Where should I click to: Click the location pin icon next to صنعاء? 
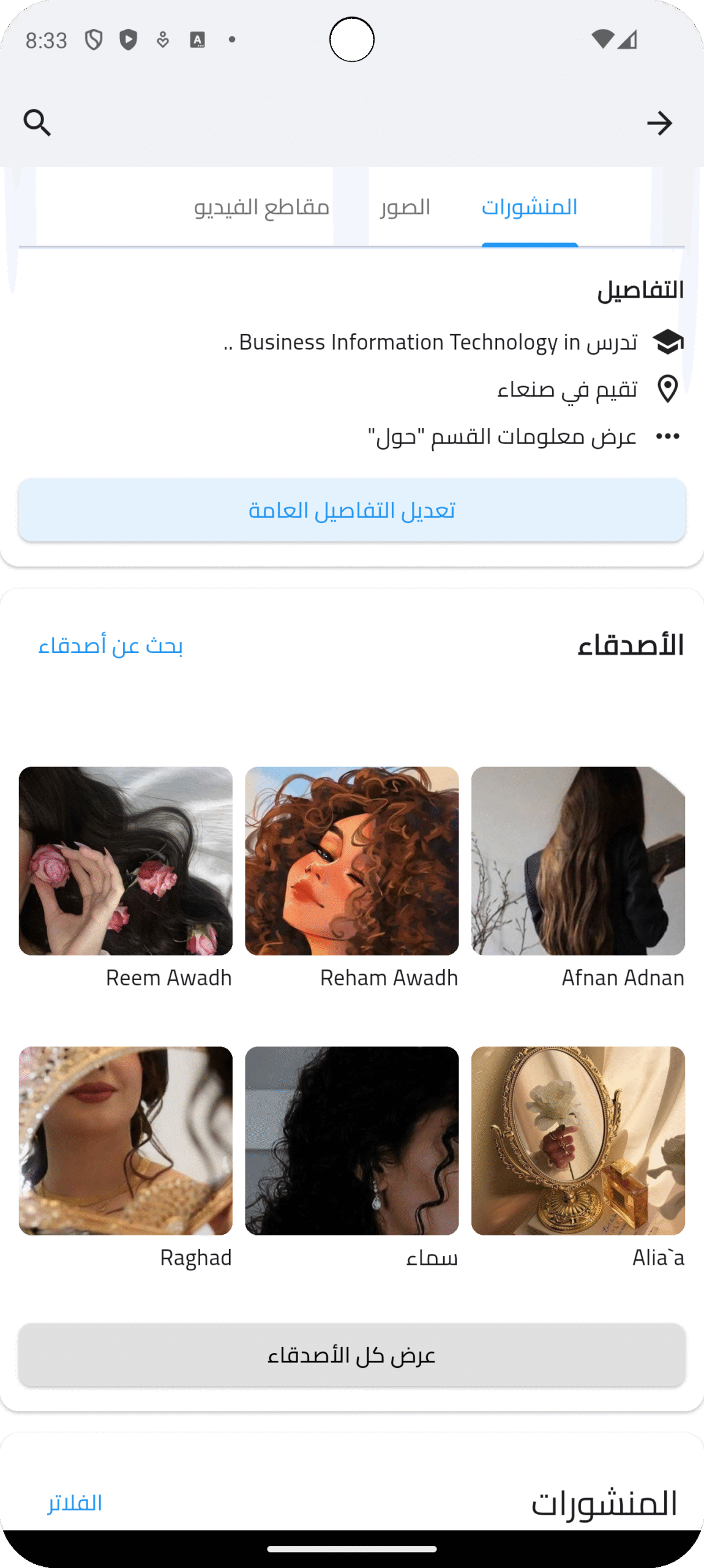[668, 388]
